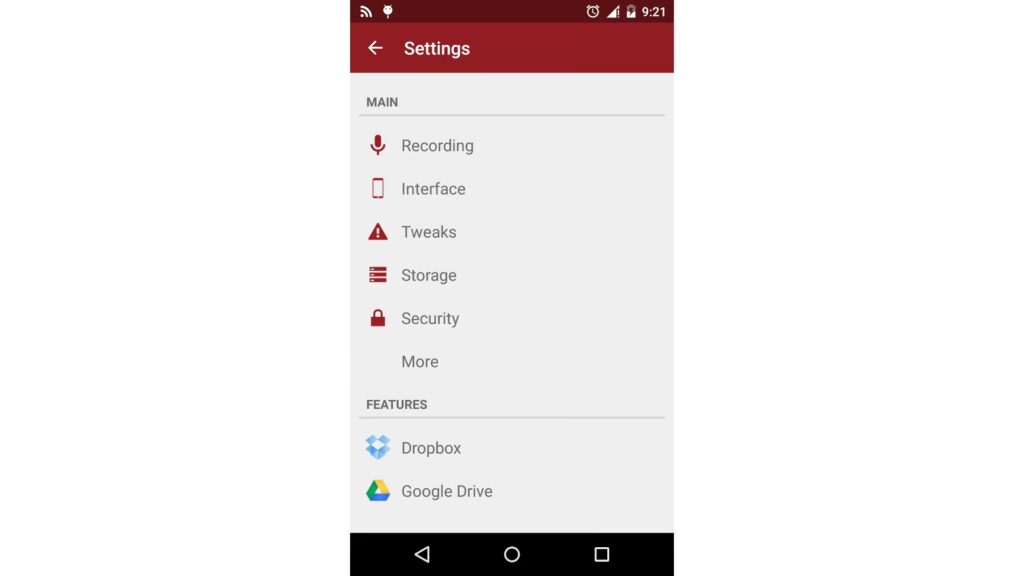Go back from the Settings screen
Image resolution: width=1024 pixels, height=576 pixels.
375,48
